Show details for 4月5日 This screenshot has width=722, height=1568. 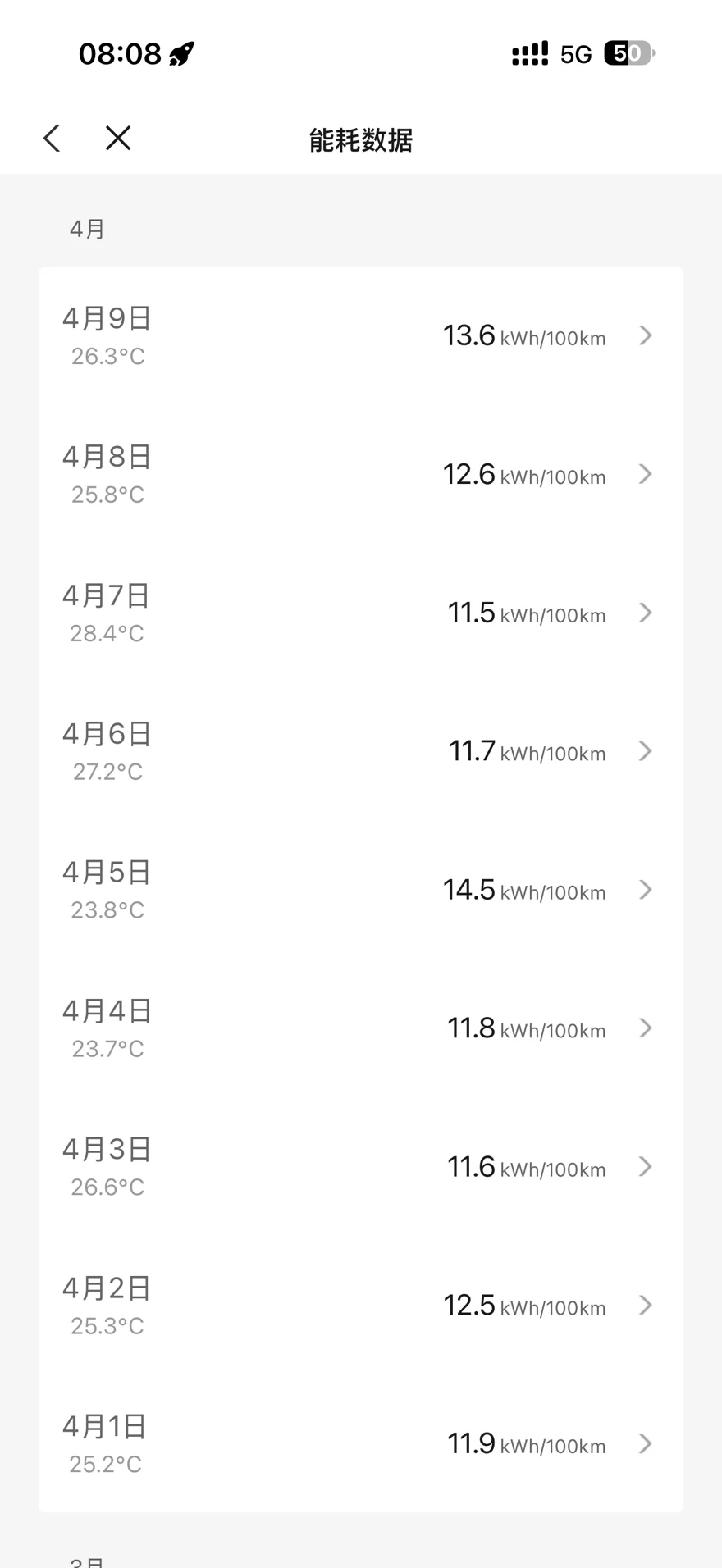click(x=360, y=890)
